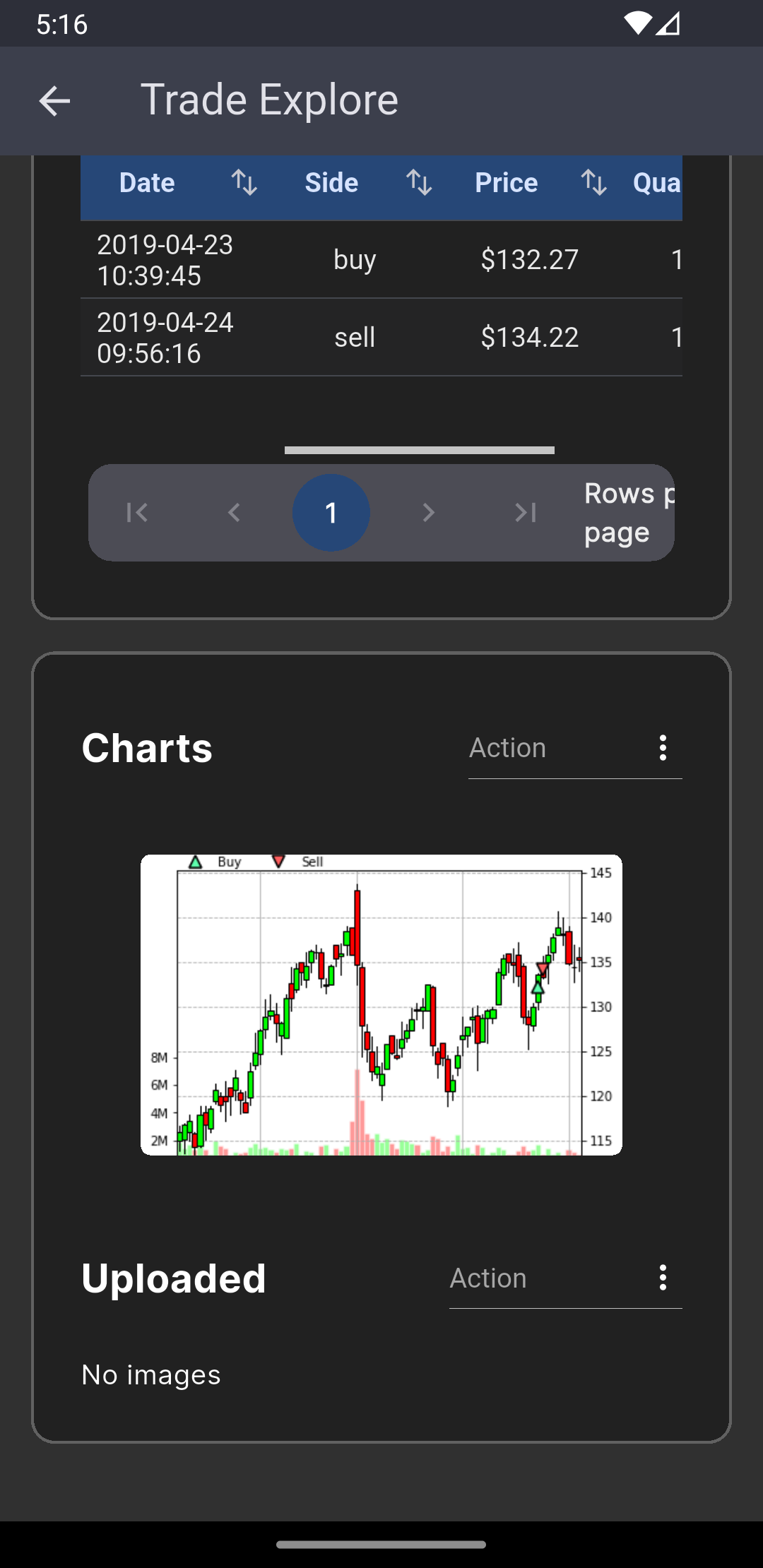Select page 1 in the paginator
The image size is (763, 1568).
pos(331,513)
